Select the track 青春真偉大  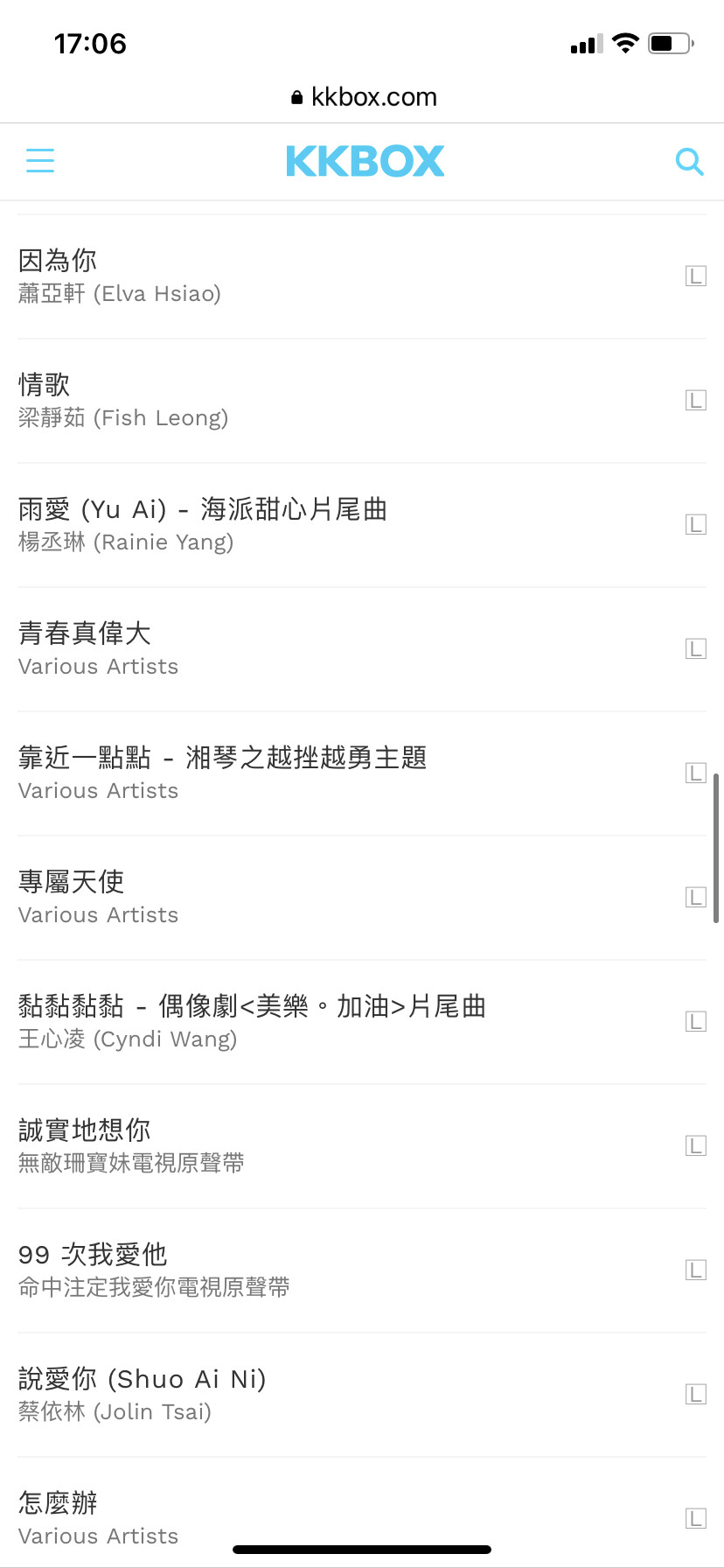tap(362, 649)
